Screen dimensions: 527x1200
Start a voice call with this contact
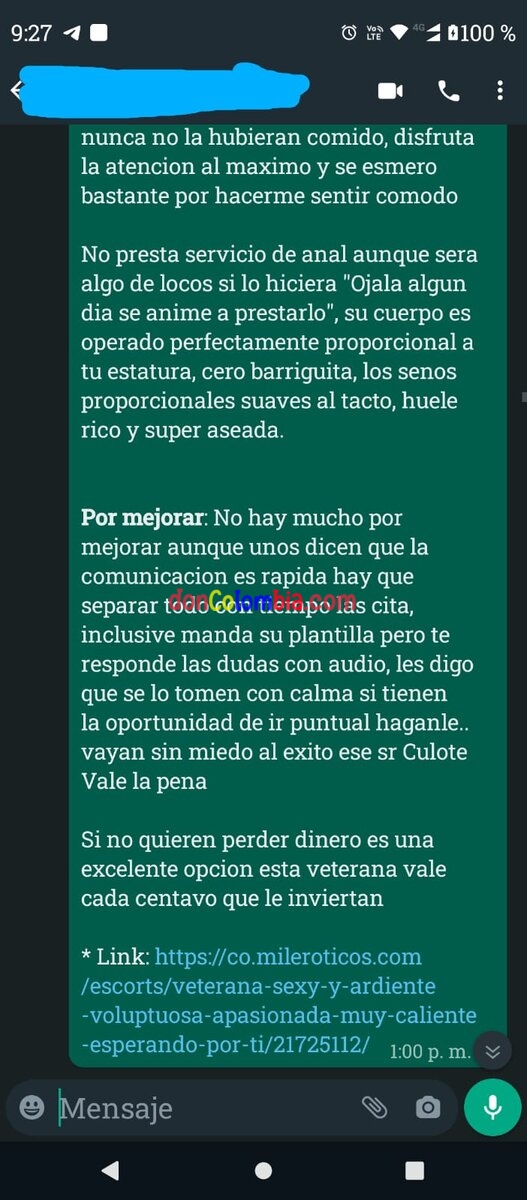(449, 91)
